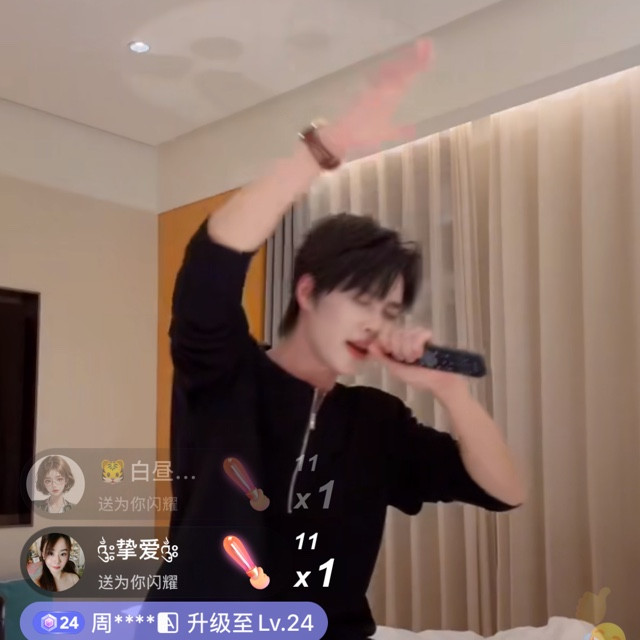Screen dimensions: 640x640
Task: Open the profile avatar of gift sender 白昼
Action: (x=56, y=484)
